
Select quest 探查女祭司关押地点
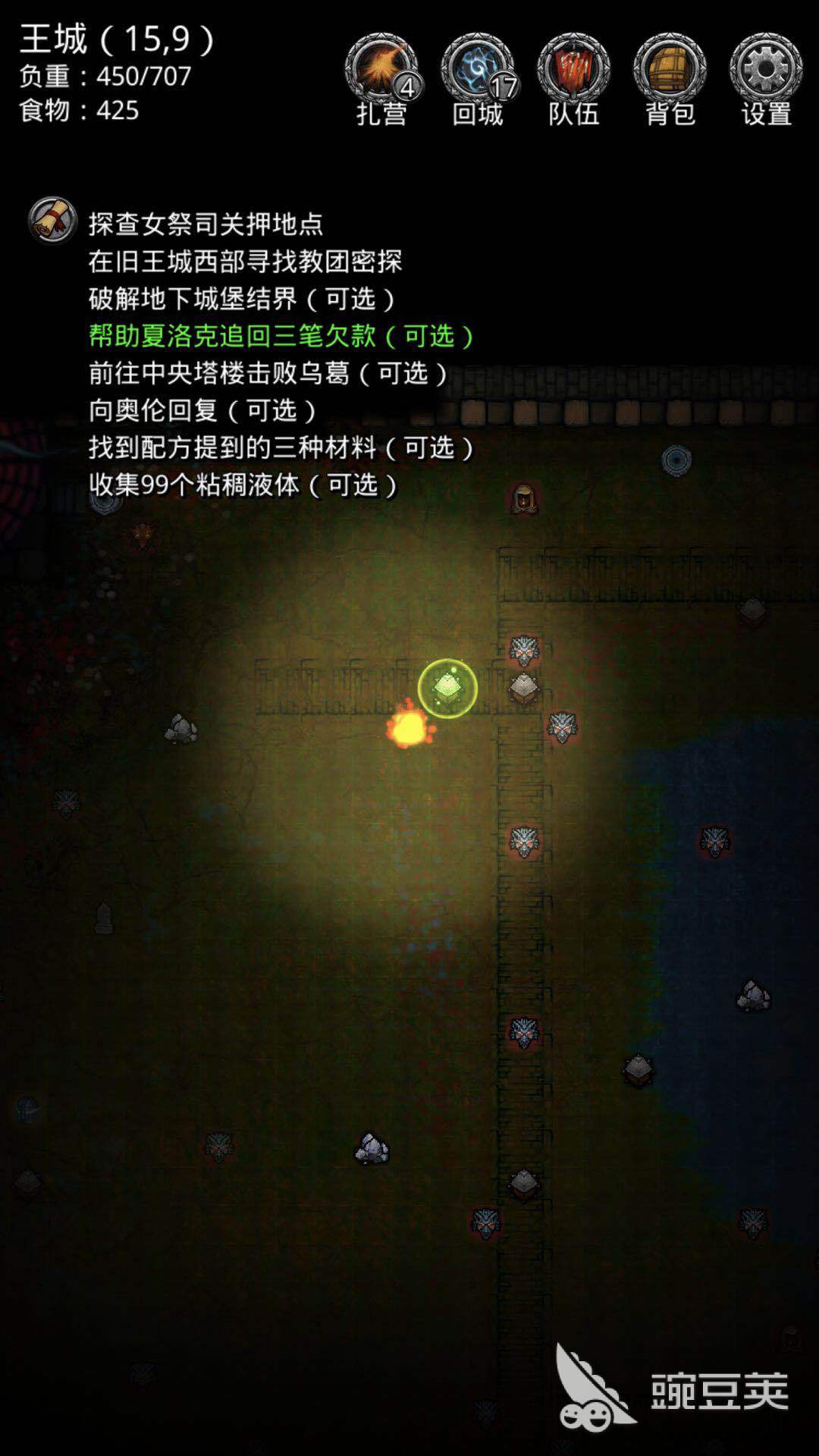(x=206, y=224)
